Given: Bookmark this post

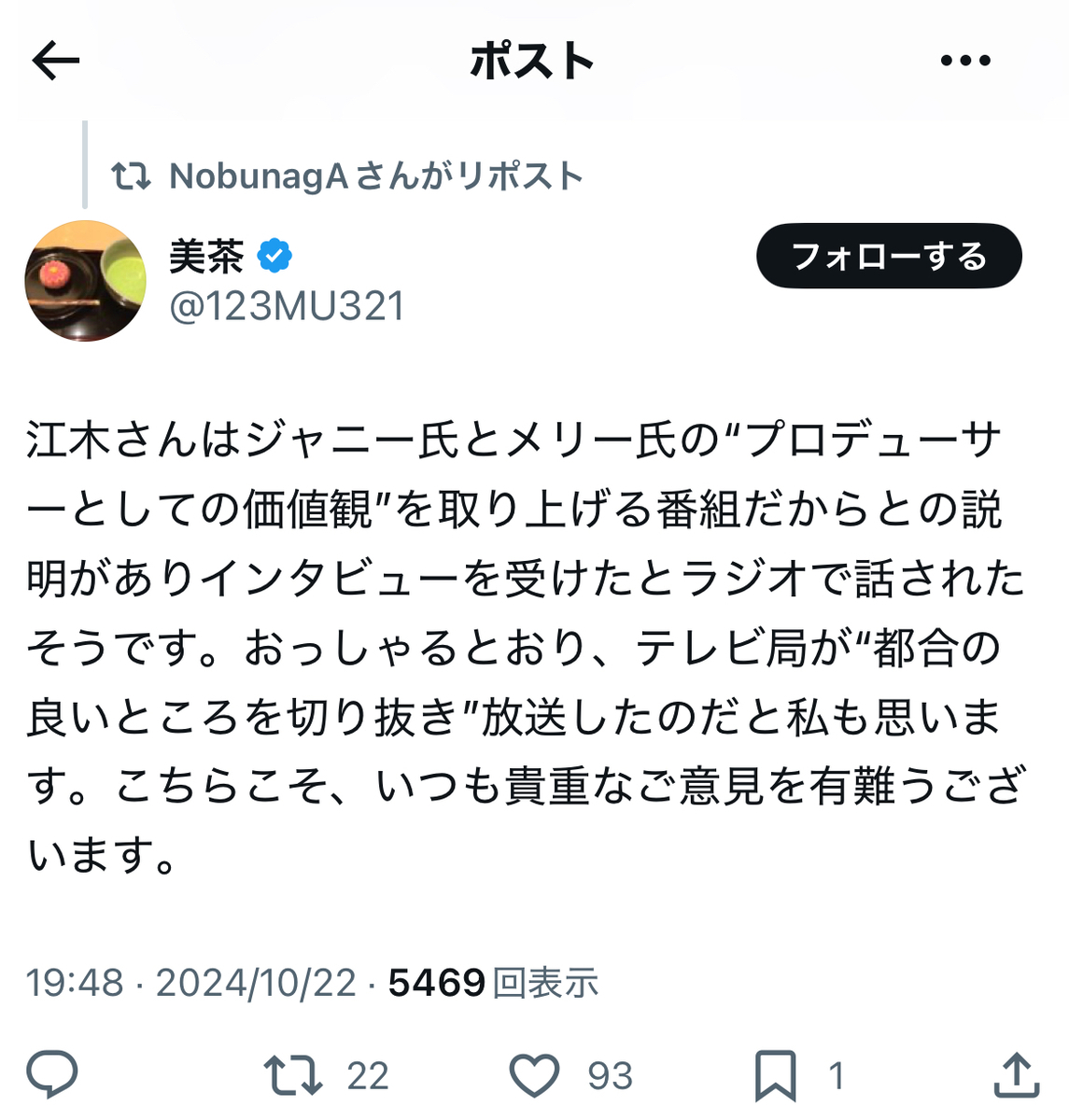Looking at the screenshot, I should (x=776, y=1075).
